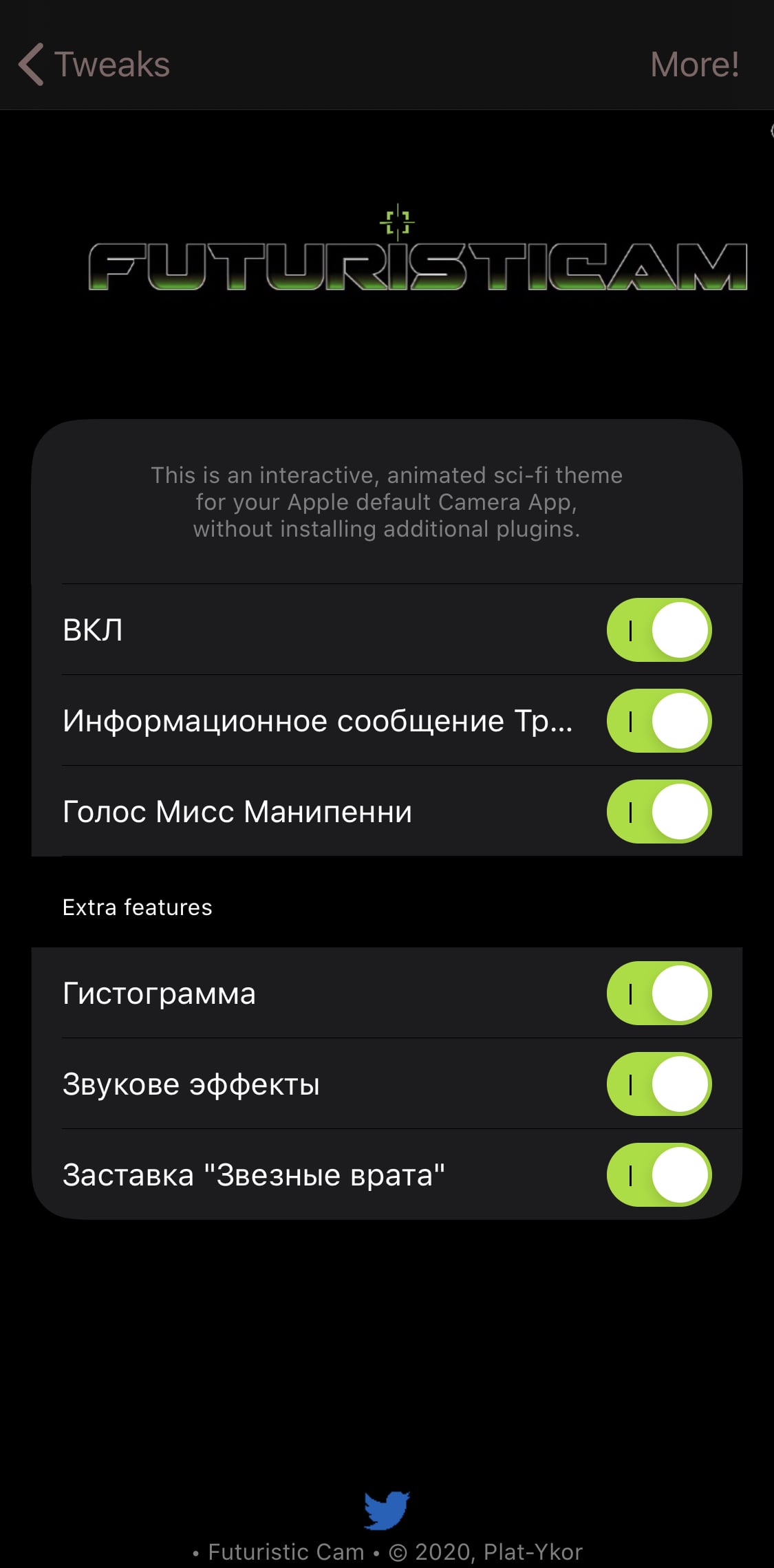Go back to Tweaks

coord(94,65)
